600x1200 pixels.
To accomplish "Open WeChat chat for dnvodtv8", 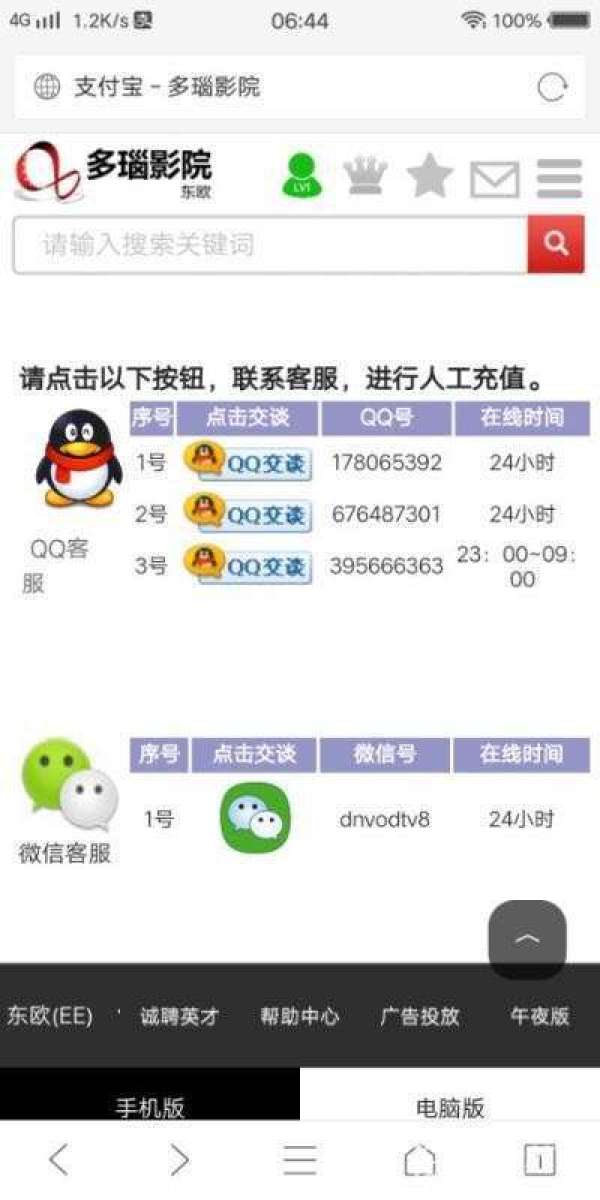I will click(255, 818).
